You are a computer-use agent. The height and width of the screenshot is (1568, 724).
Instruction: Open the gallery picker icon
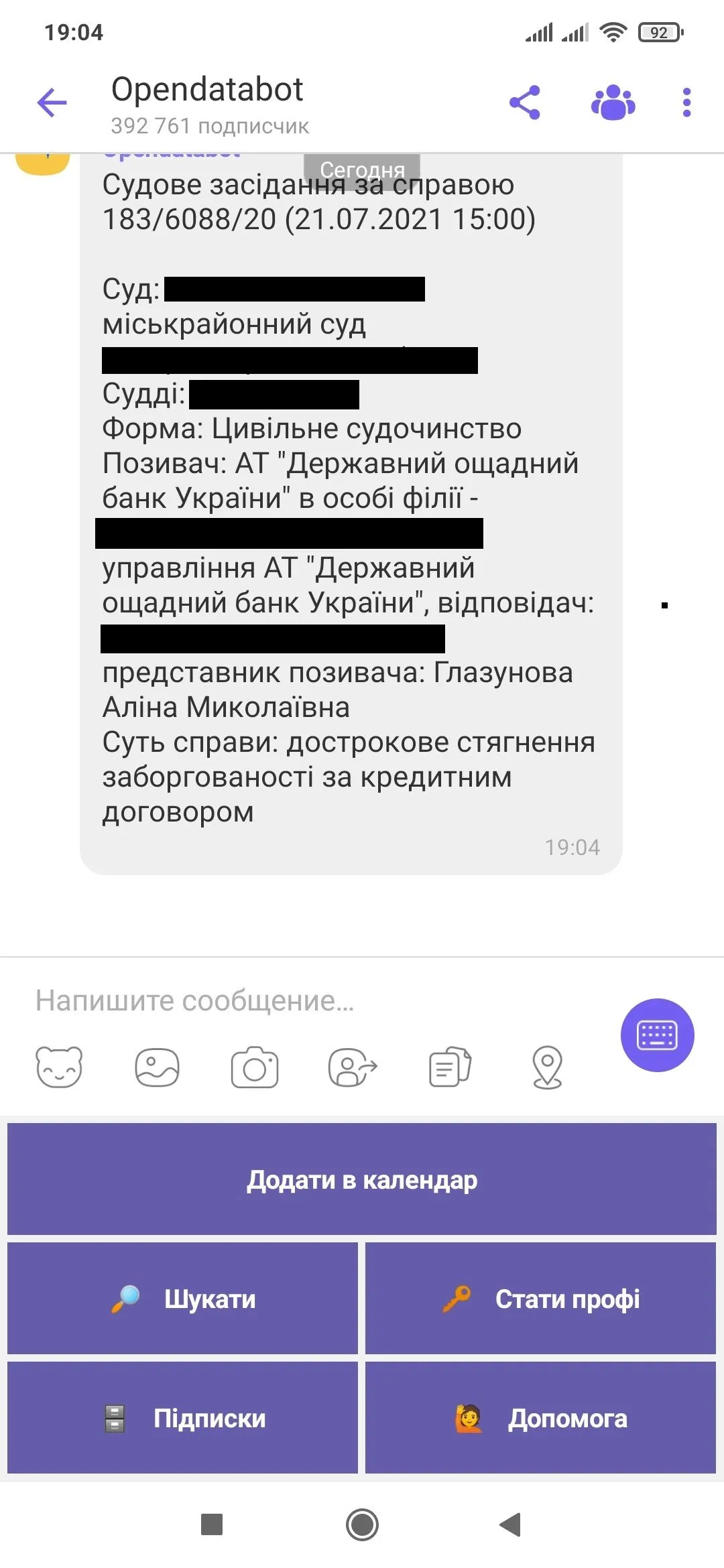[x=157, y=1067]
